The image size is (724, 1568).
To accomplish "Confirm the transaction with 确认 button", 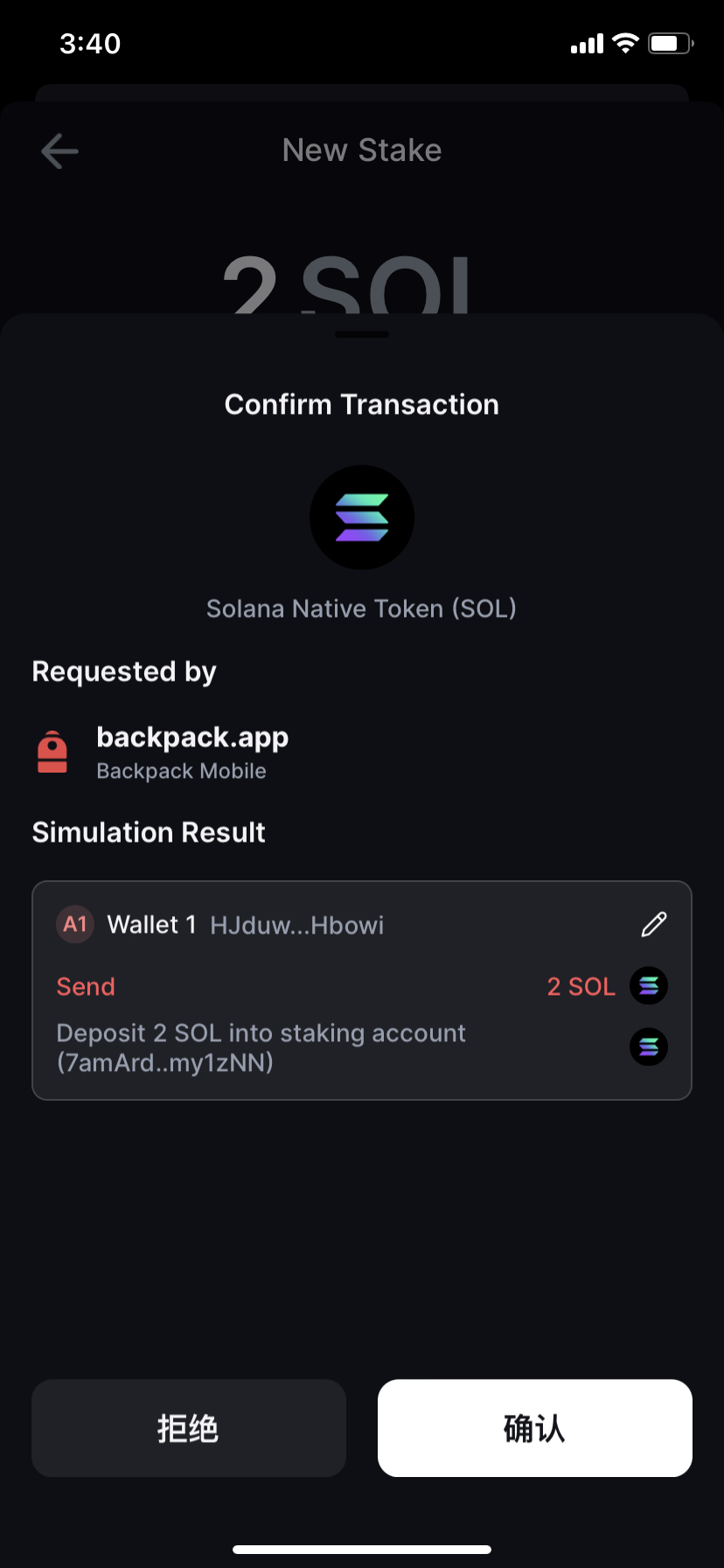I will [534, 1428].
